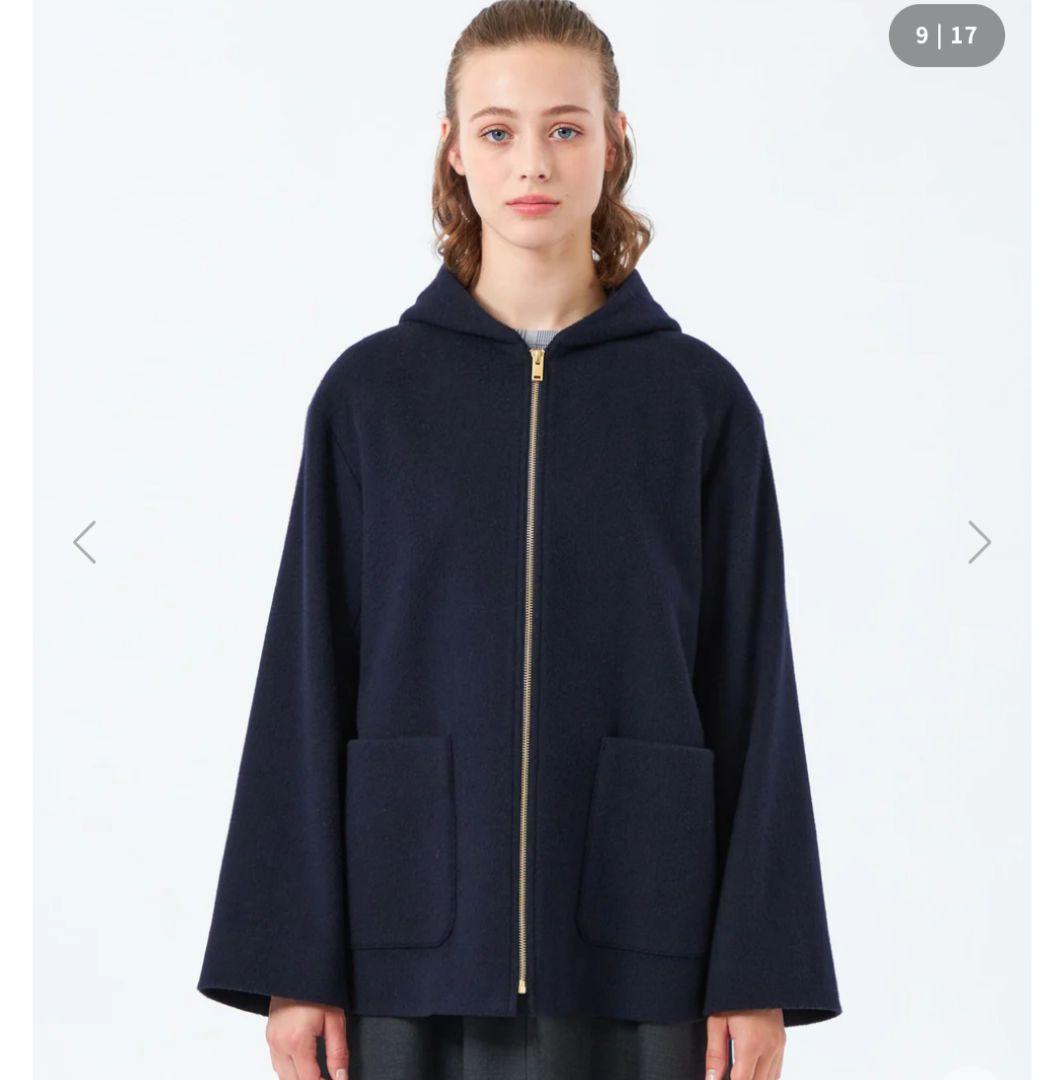Go to the next product image

click(x=978, y=542)
